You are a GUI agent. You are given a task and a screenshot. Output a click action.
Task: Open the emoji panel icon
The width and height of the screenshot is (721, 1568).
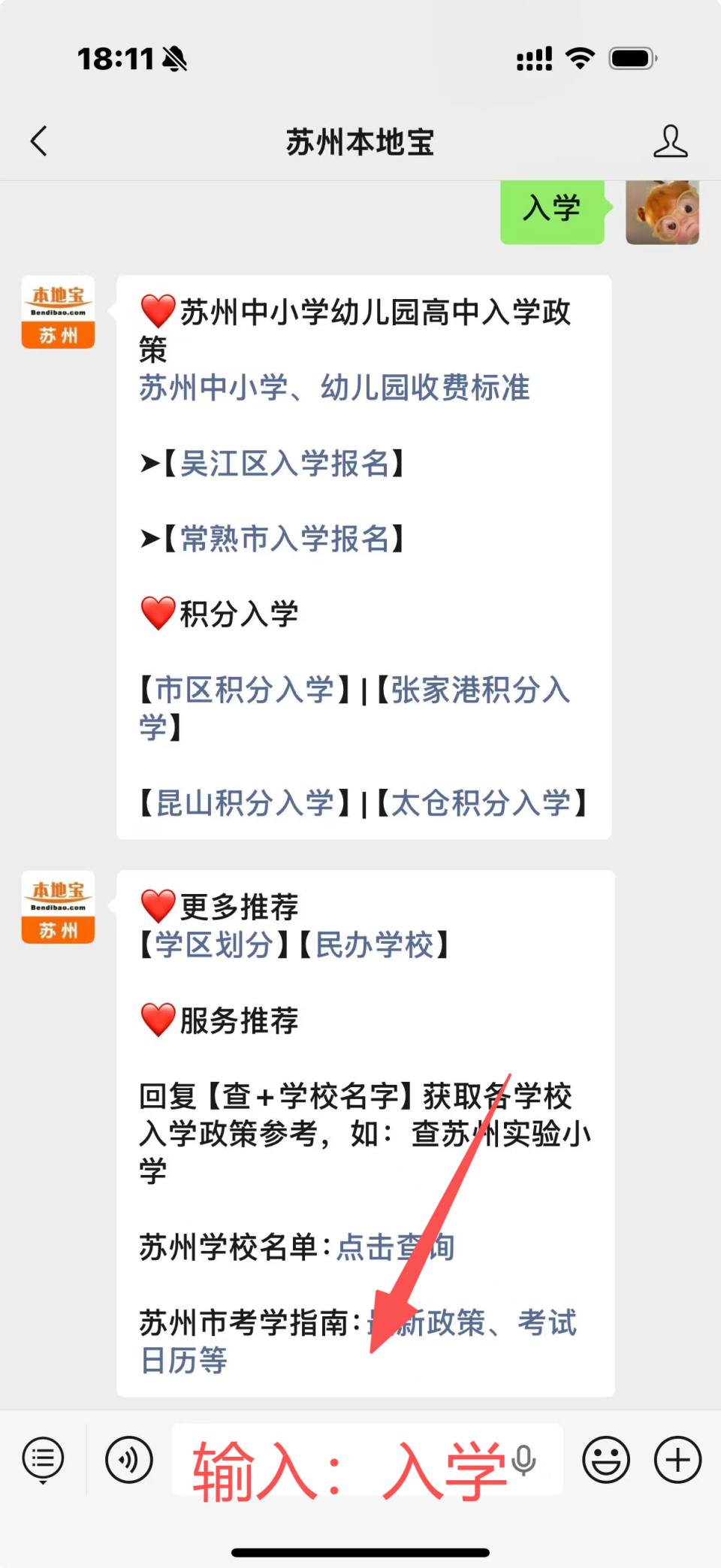605,1458
